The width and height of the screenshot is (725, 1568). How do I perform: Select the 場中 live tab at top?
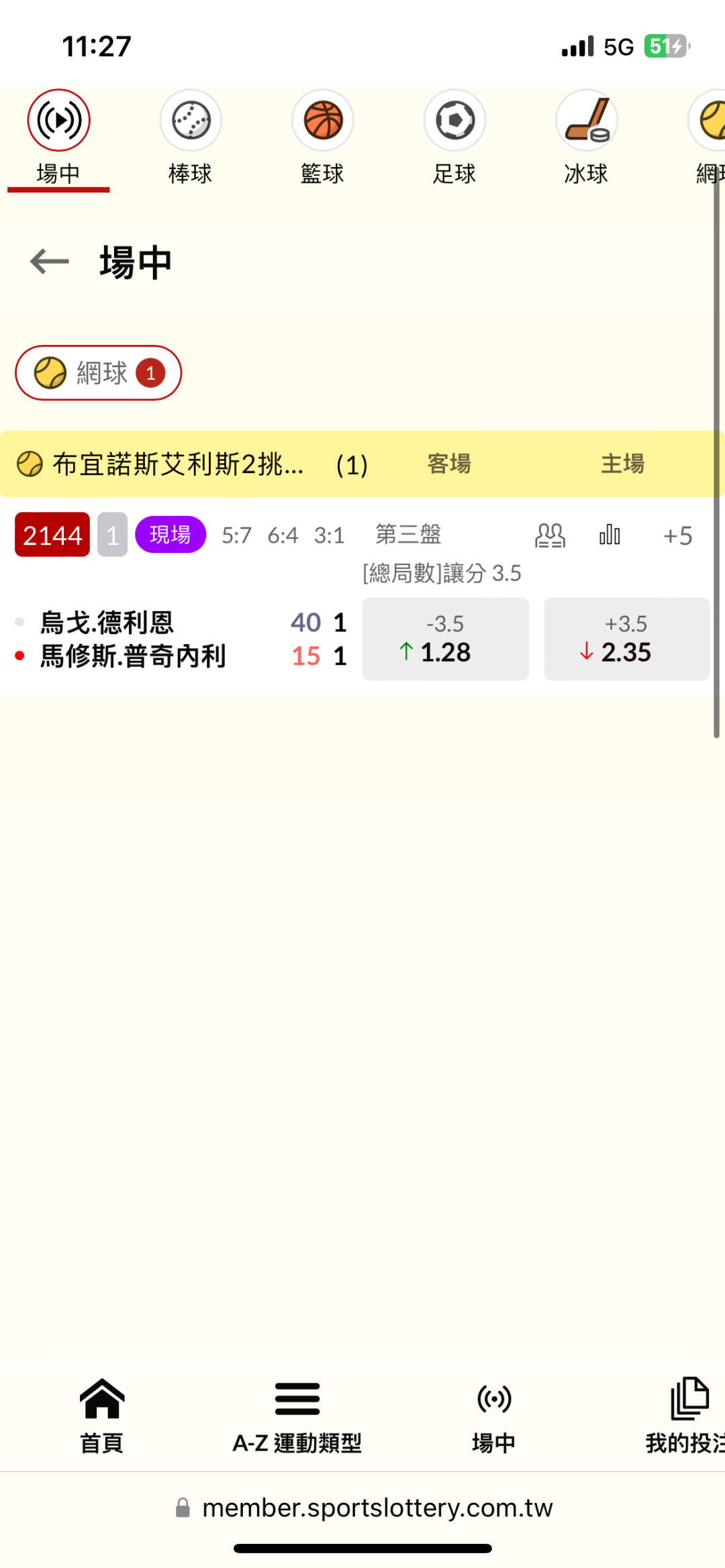[x=58, y=139]
